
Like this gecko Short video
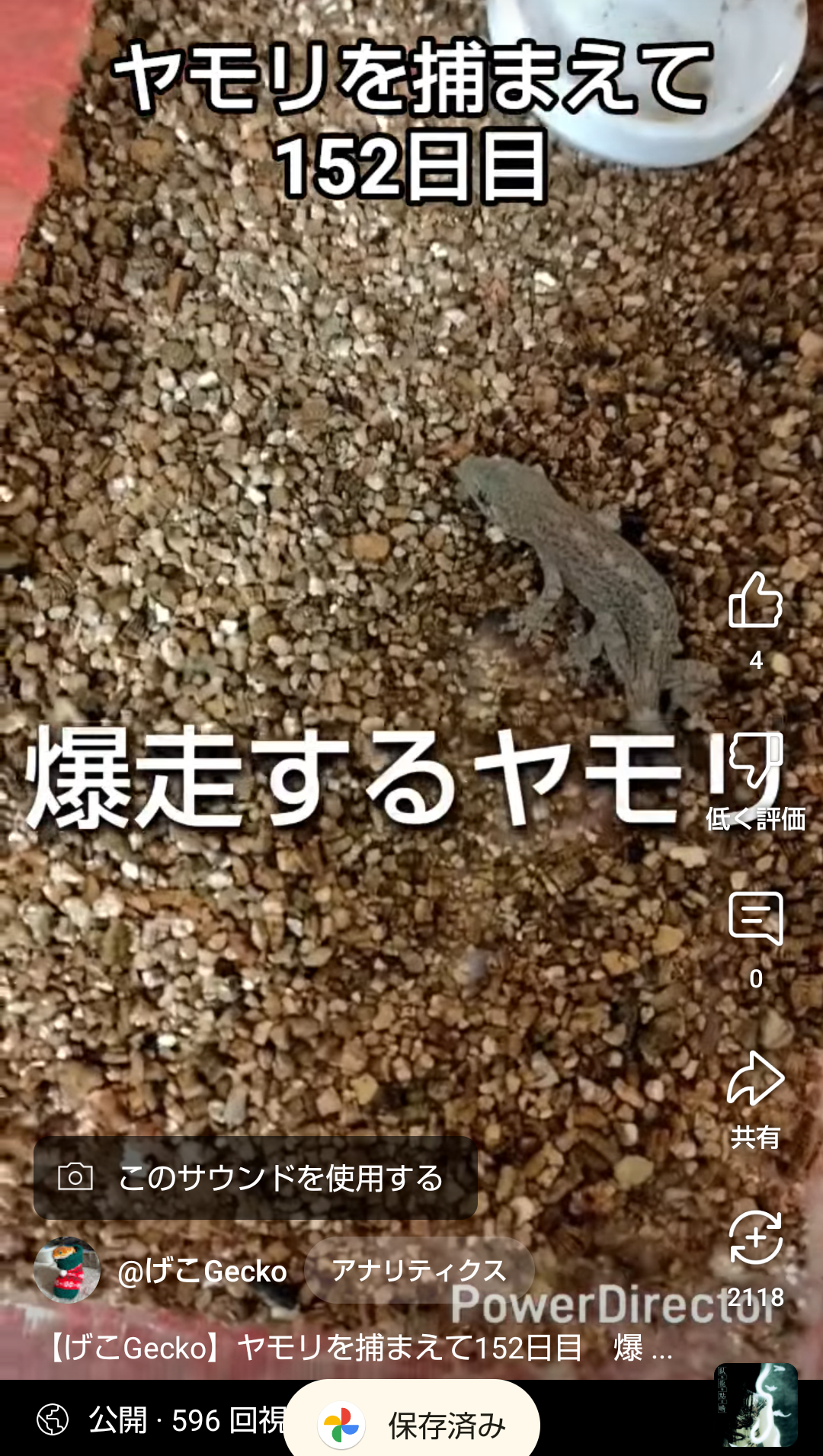pos(755,602)
